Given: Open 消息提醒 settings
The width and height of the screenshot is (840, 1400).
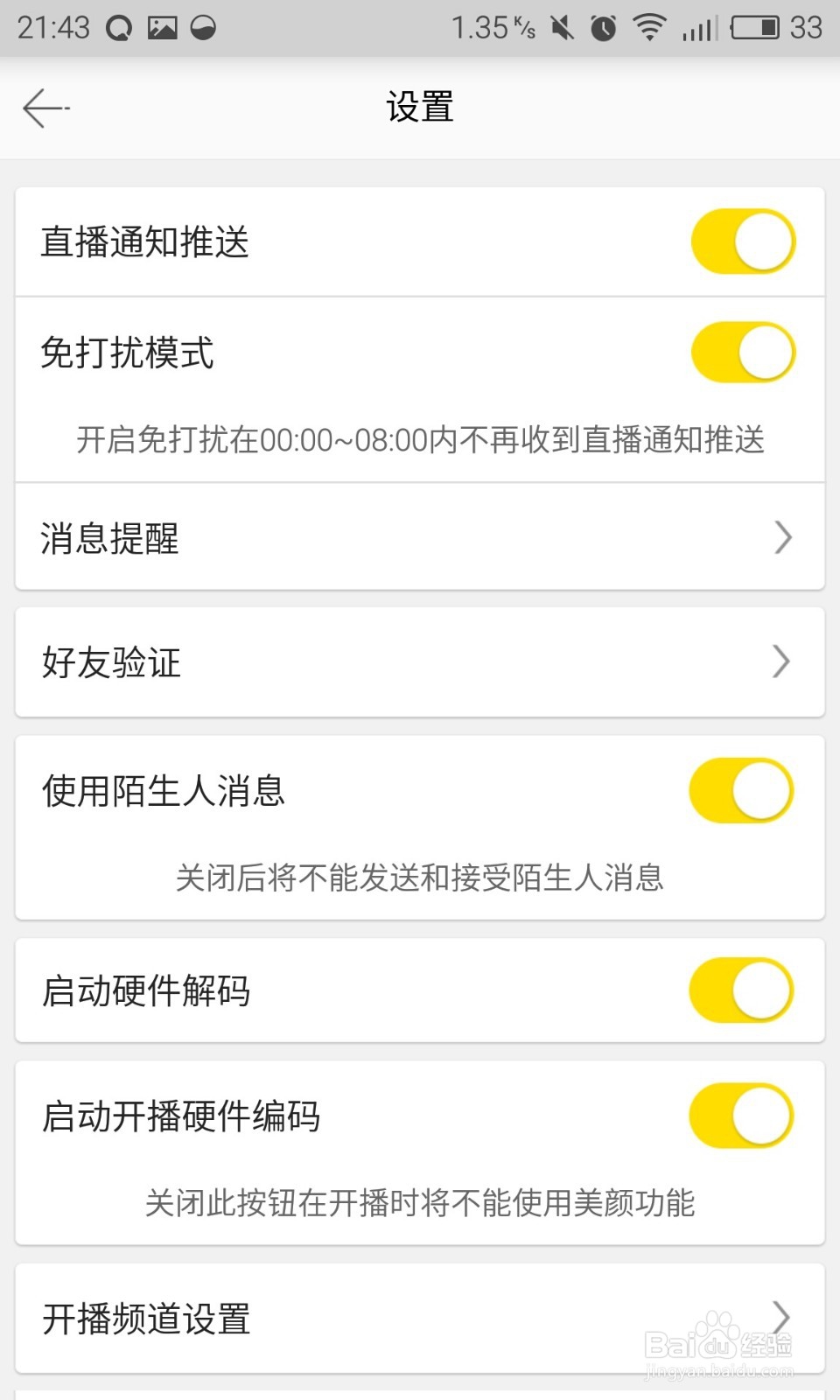Looking at the screenshot, I should coord(420,536).
